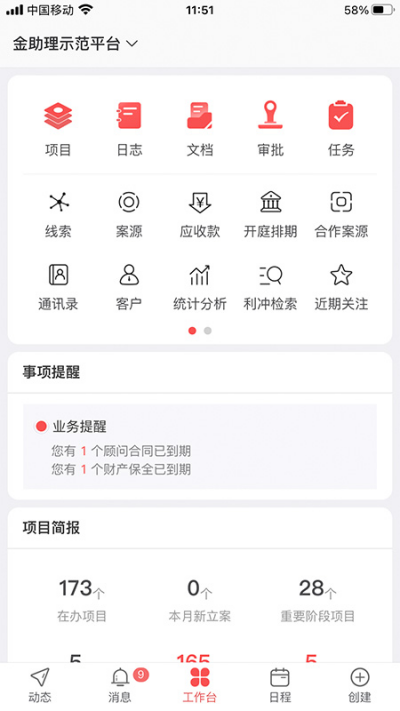Expand the 金助理示范平台 platform dropdown
Image resolution: width=400 pixels, height=711 pixels.
click(x=75, y=44)
